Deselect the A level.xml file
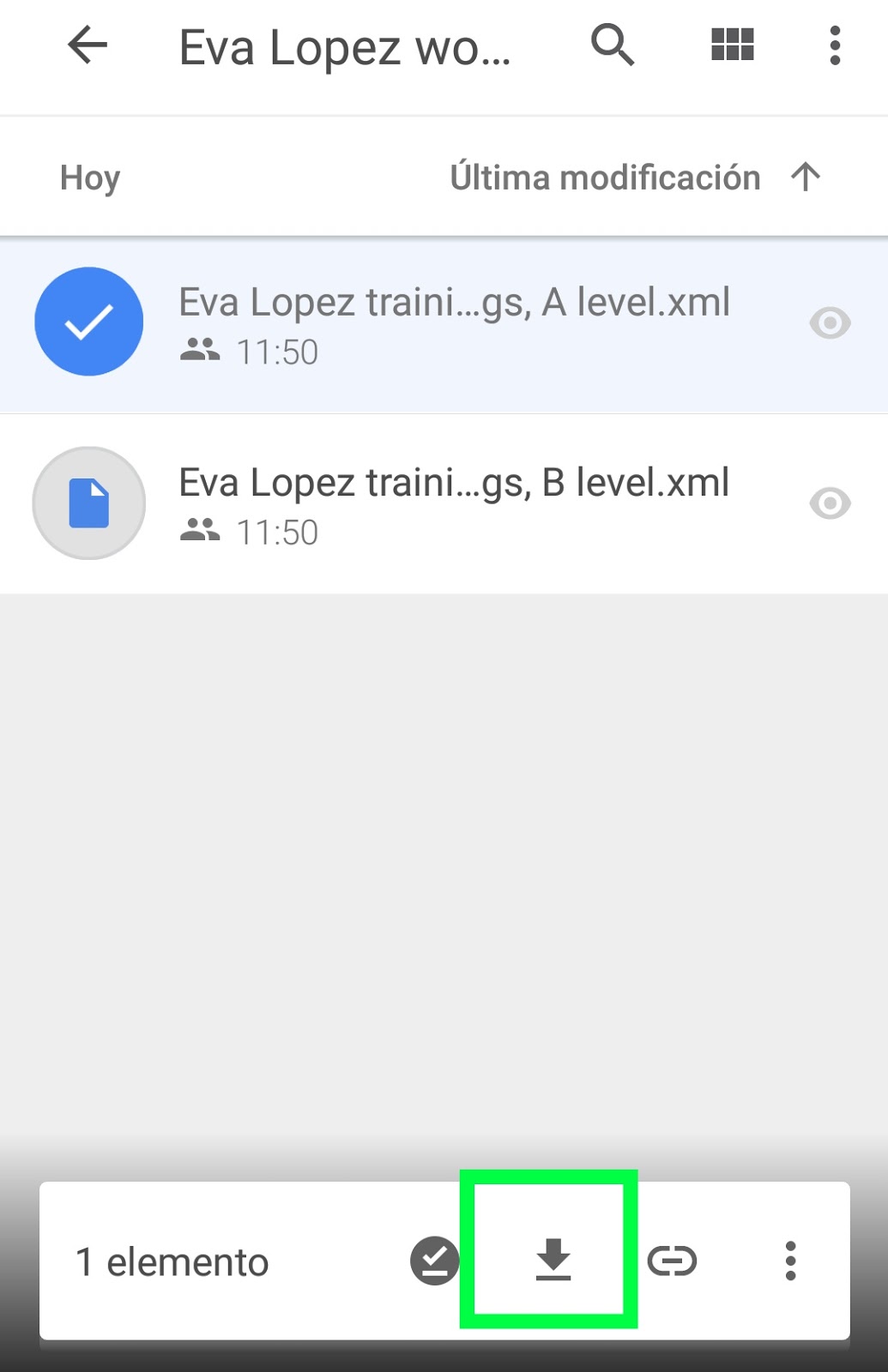 (88, 322)
